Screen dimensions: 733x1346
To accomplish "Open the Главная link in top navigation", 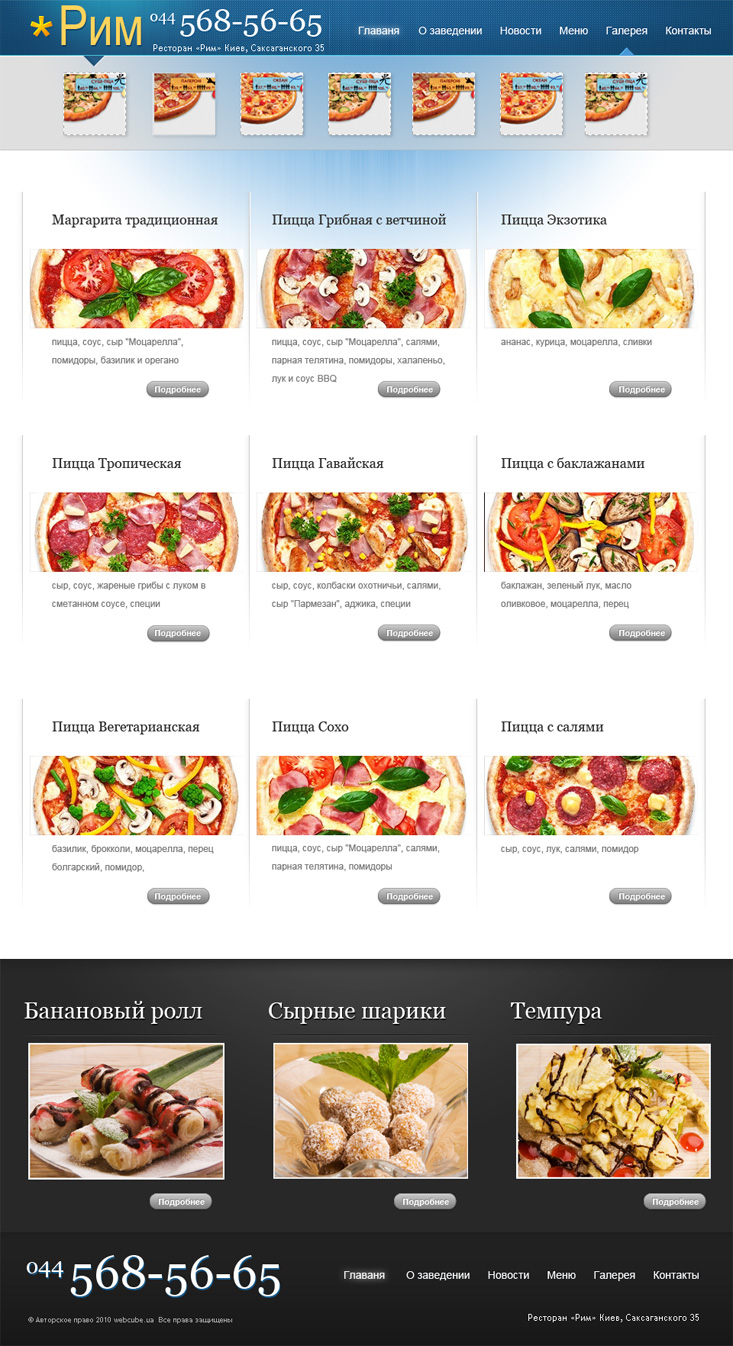I will [378, 31].
